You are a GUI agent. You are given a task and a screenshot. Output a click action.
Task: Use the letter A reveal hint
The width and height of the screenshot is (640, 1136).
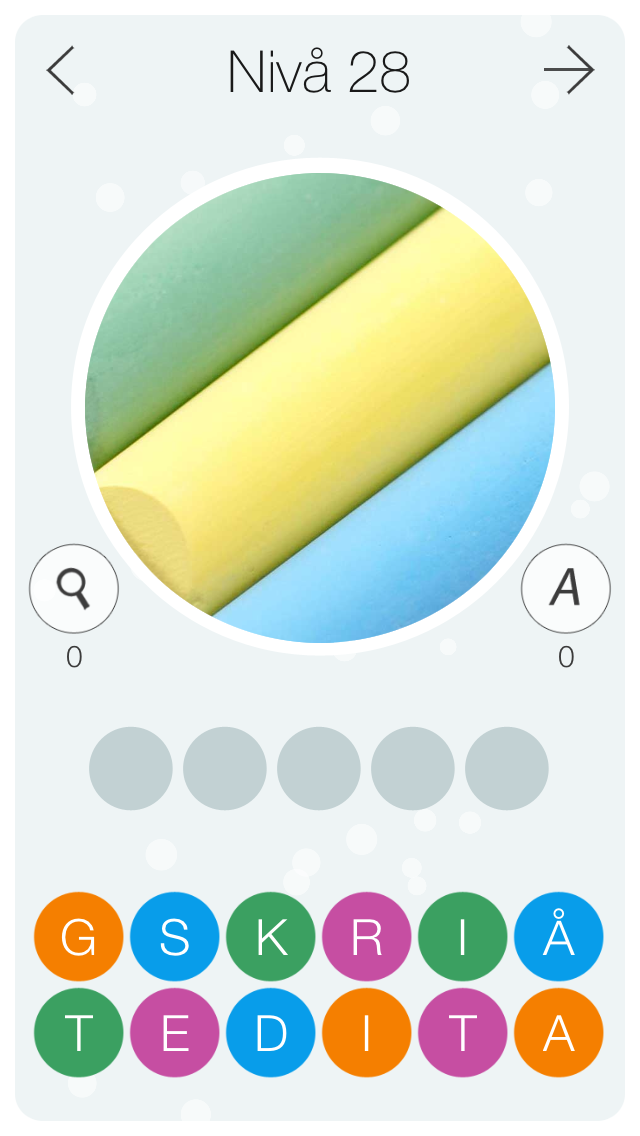click(566, 589)
